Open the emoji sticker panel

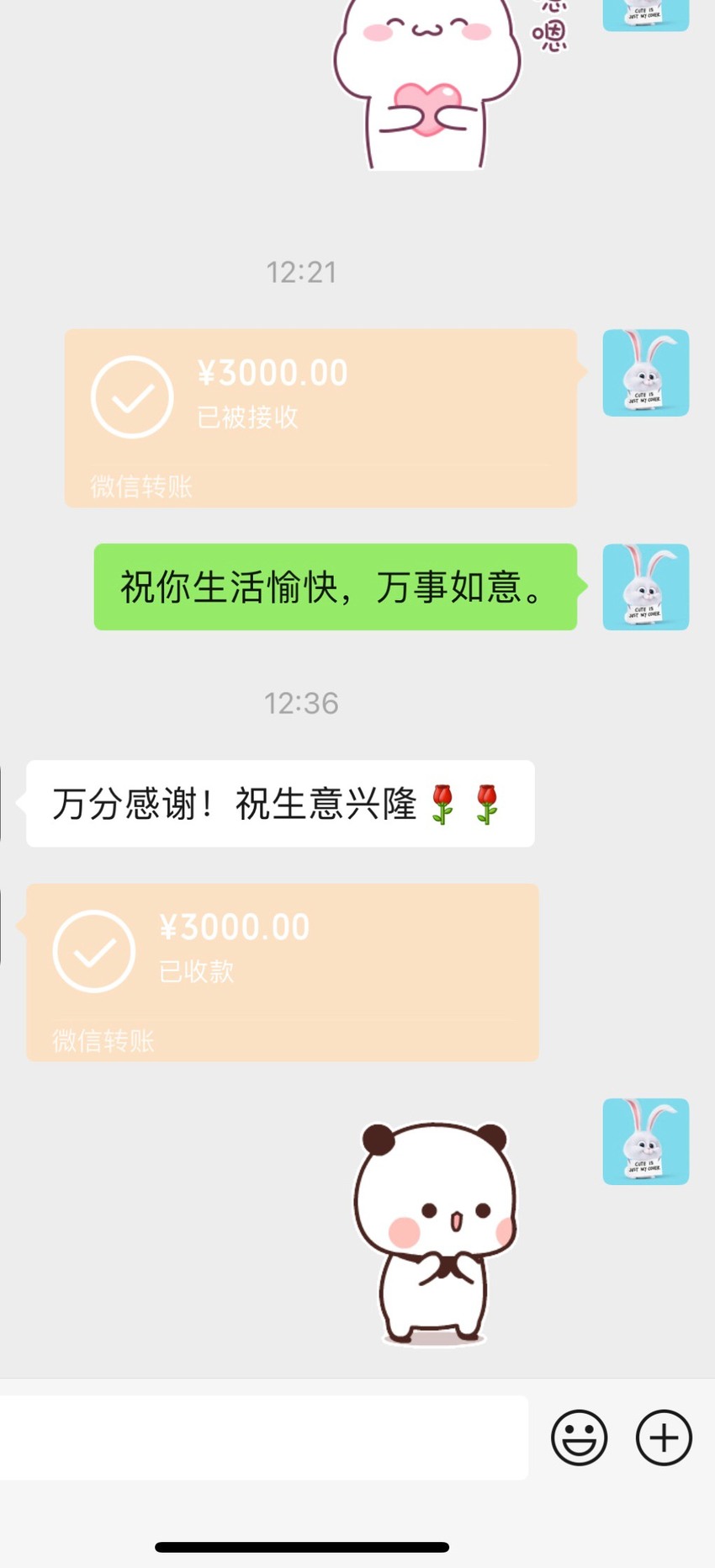[579, 1438]
